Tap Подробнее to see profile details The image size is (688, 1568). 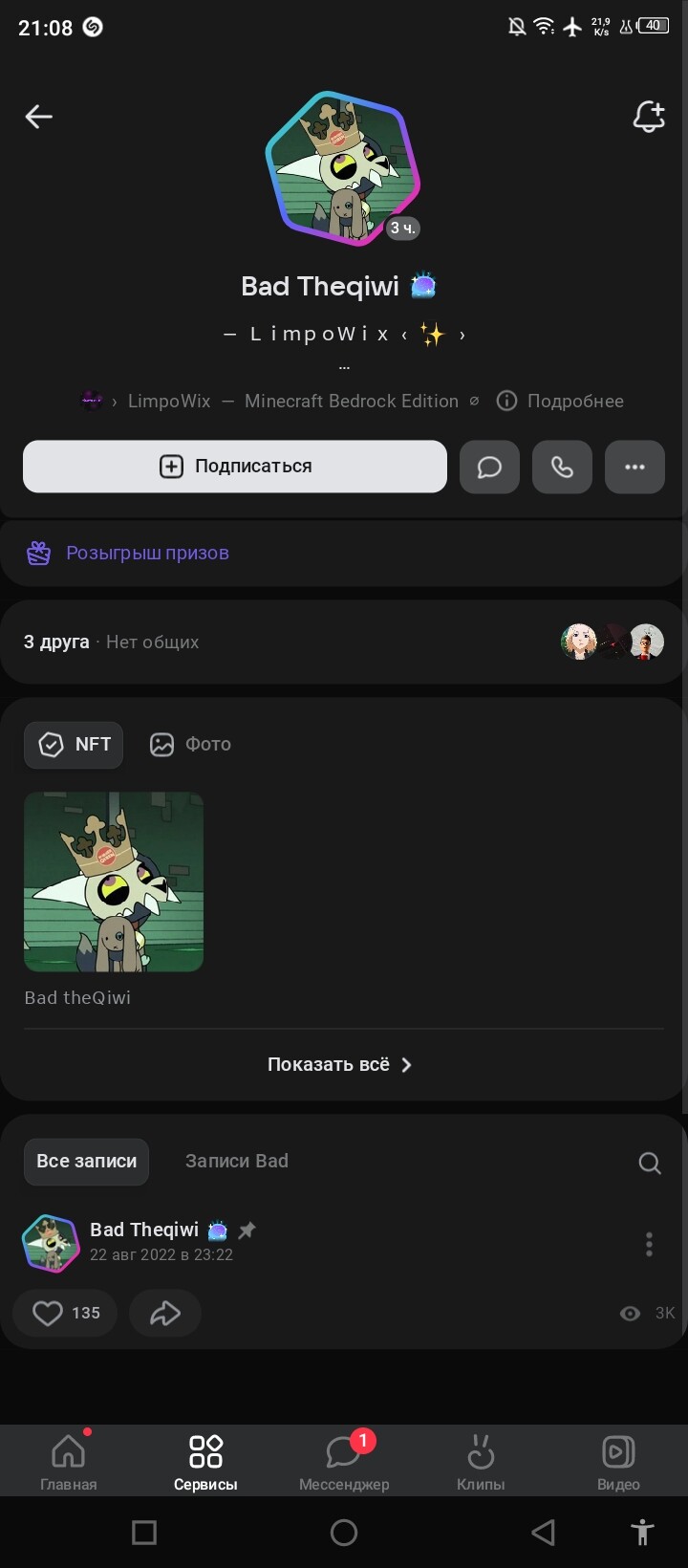(561, 401)
